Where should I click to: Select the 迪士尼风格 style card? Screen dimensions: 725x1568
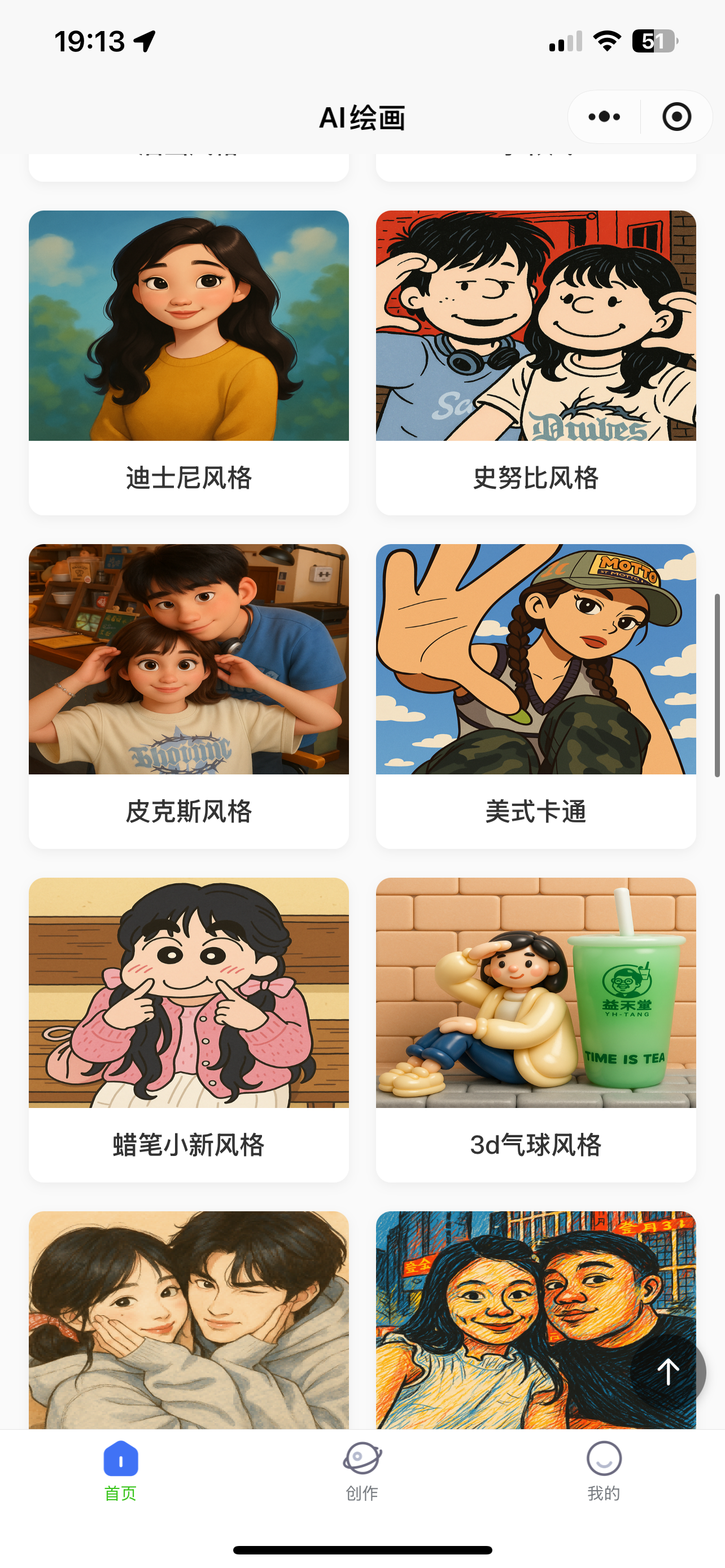[189, 362]
